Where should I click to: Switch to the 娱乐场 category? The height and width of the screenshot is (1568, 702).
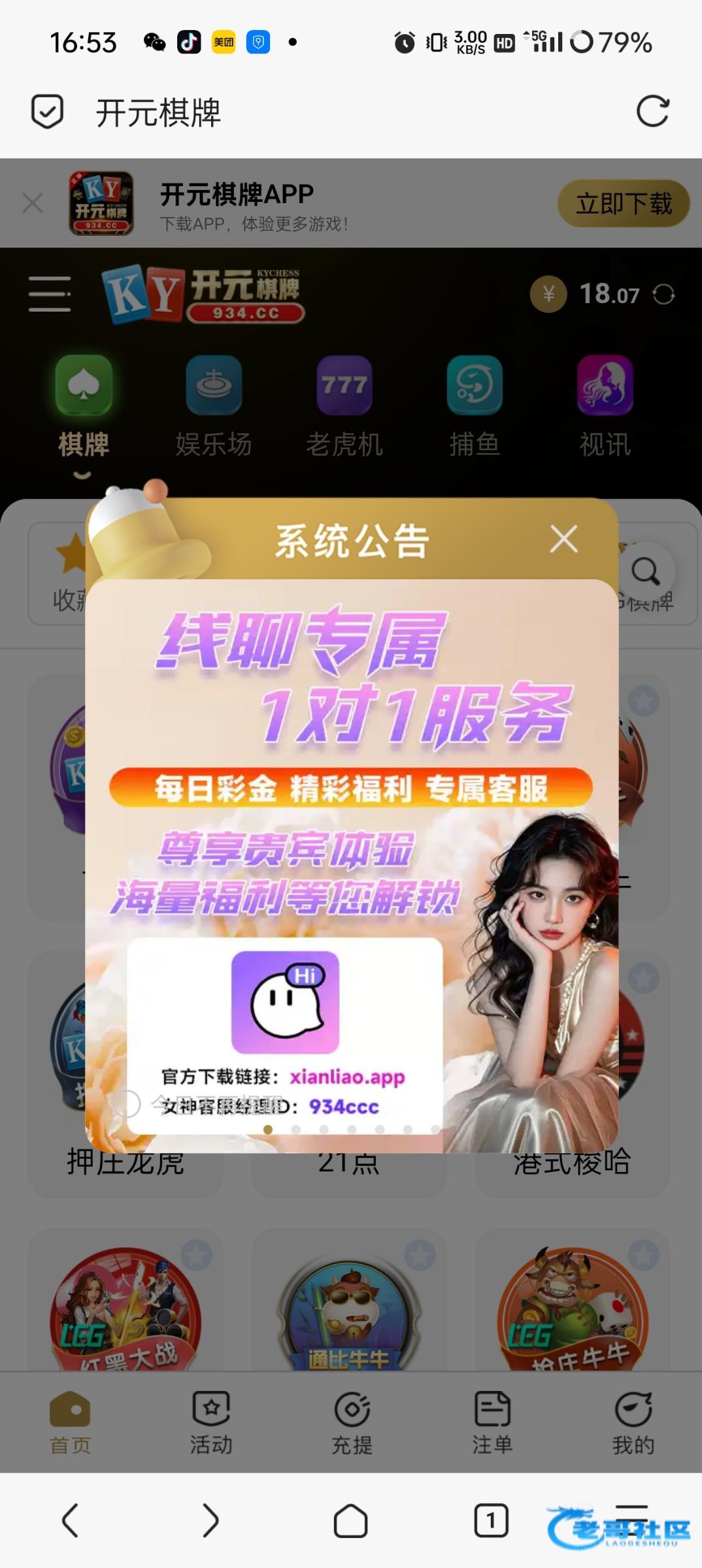click(x=214, y=406)
